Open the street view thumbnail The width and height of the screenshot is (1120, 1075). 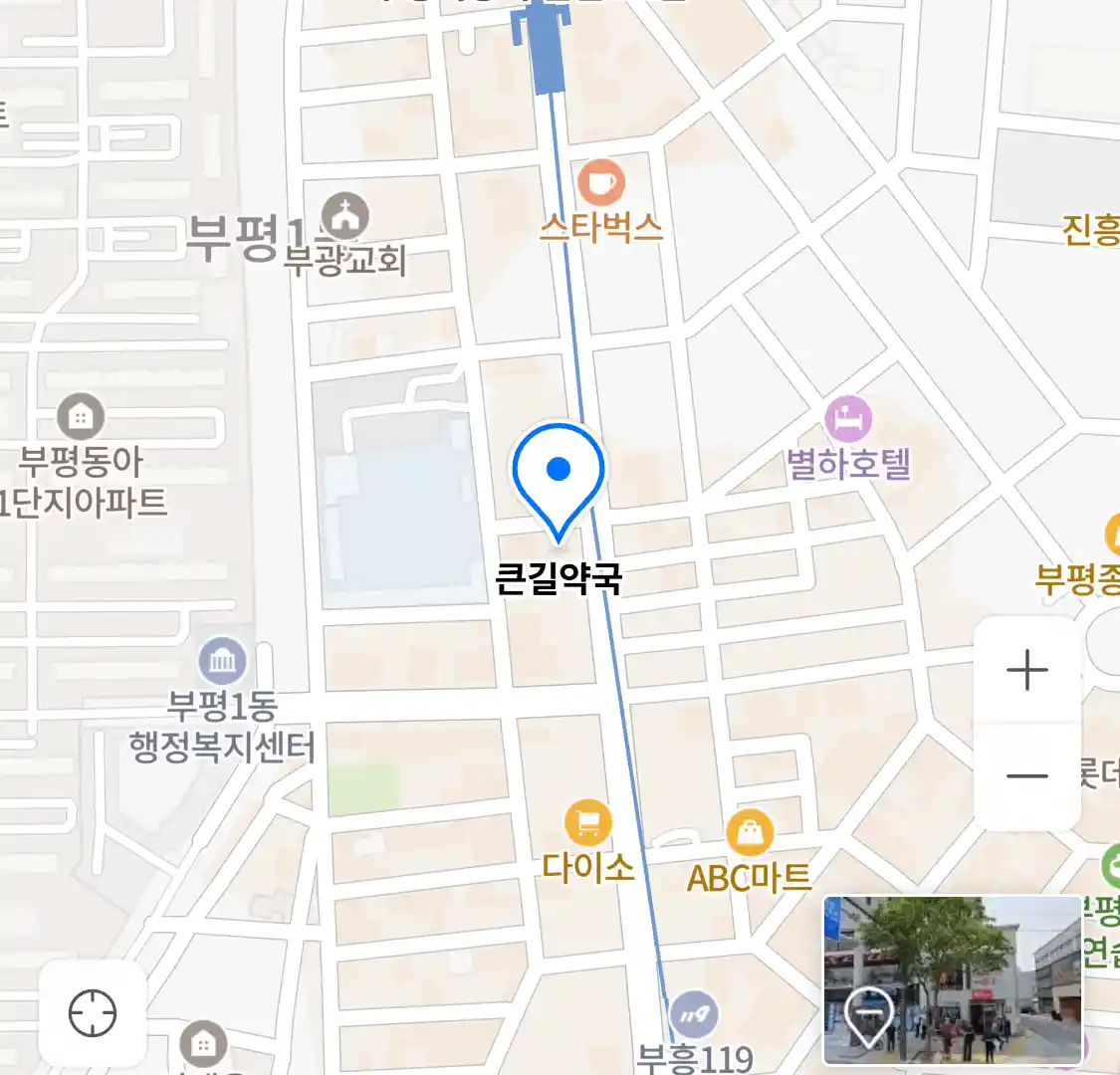coord(952,979)
